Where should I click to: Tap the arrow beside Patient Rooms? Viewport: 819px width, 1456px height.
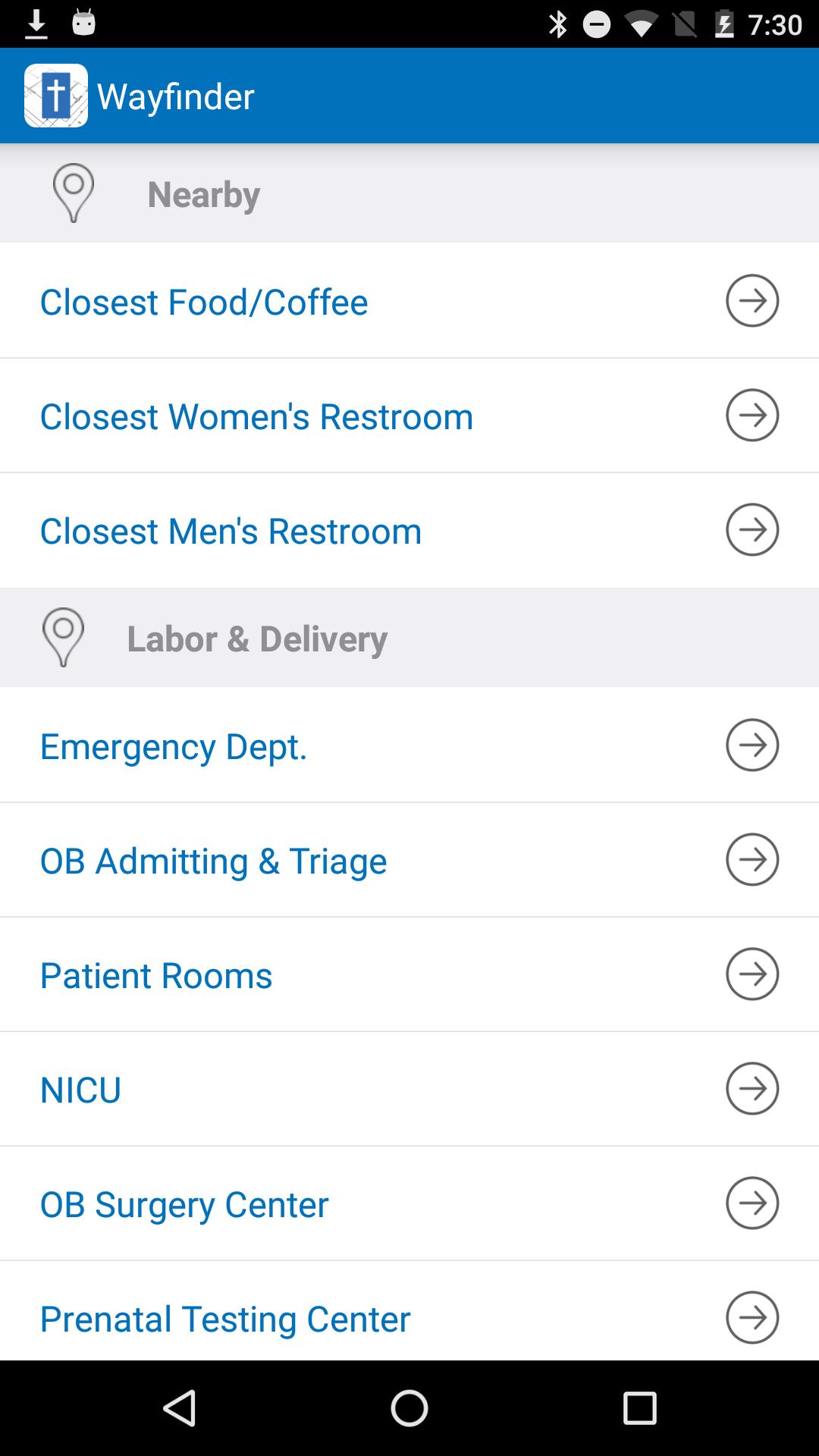752,974
